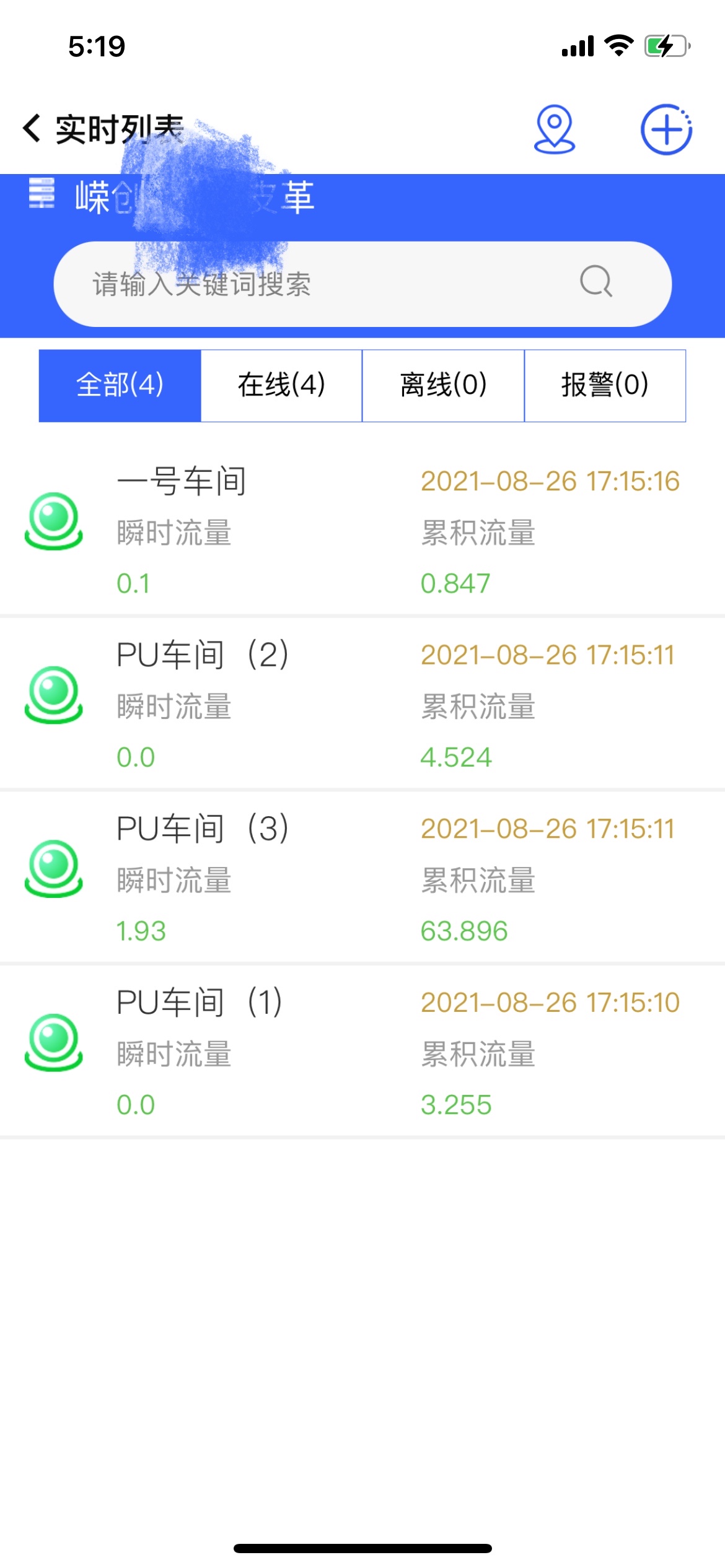Open the server list icon in the blue header
The height and width of the screenshot is (1568, 725).
[x=42, y=193]
